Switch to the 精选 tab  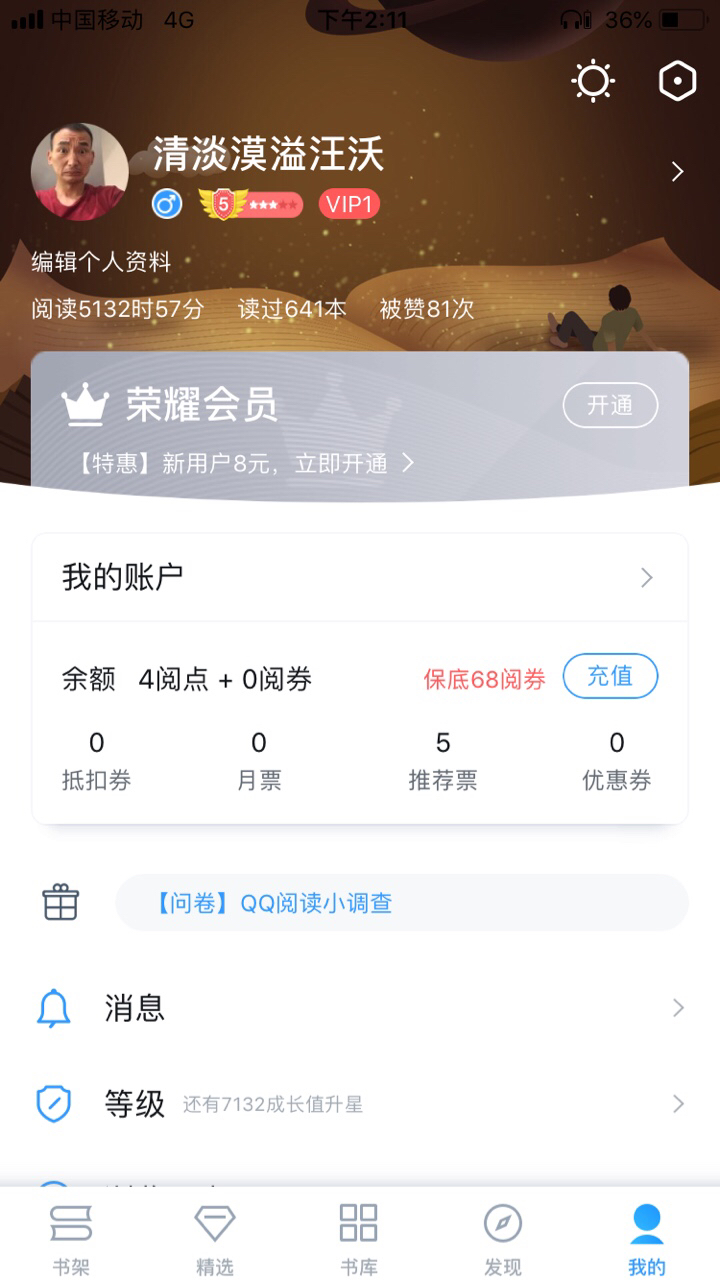214,1240
